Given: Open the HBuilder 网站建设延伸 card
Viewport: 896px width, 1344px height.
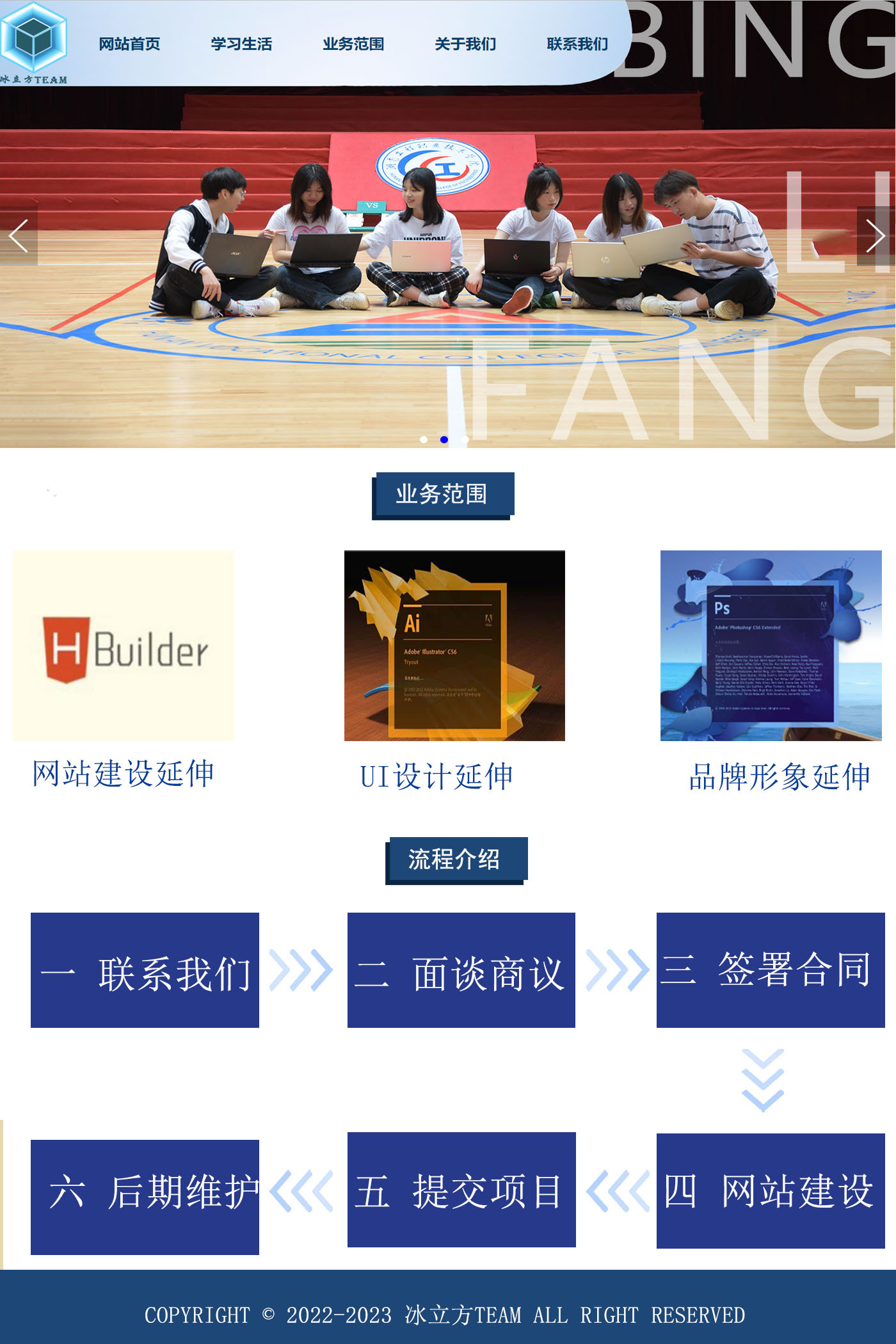Looking at the screenshot, I should (124, 646).
